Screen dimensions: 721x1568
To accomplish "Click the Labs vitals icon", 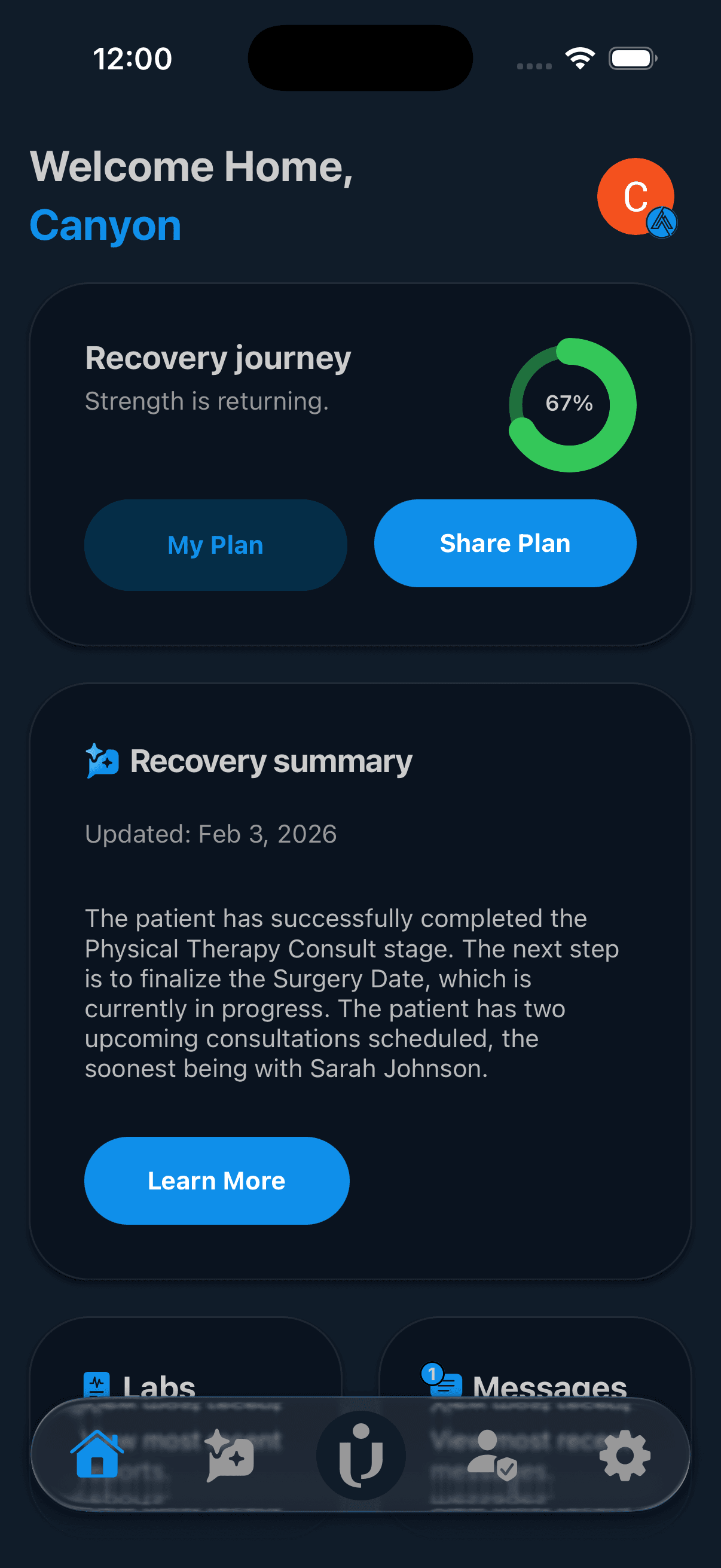I will tap(97, 1383).
